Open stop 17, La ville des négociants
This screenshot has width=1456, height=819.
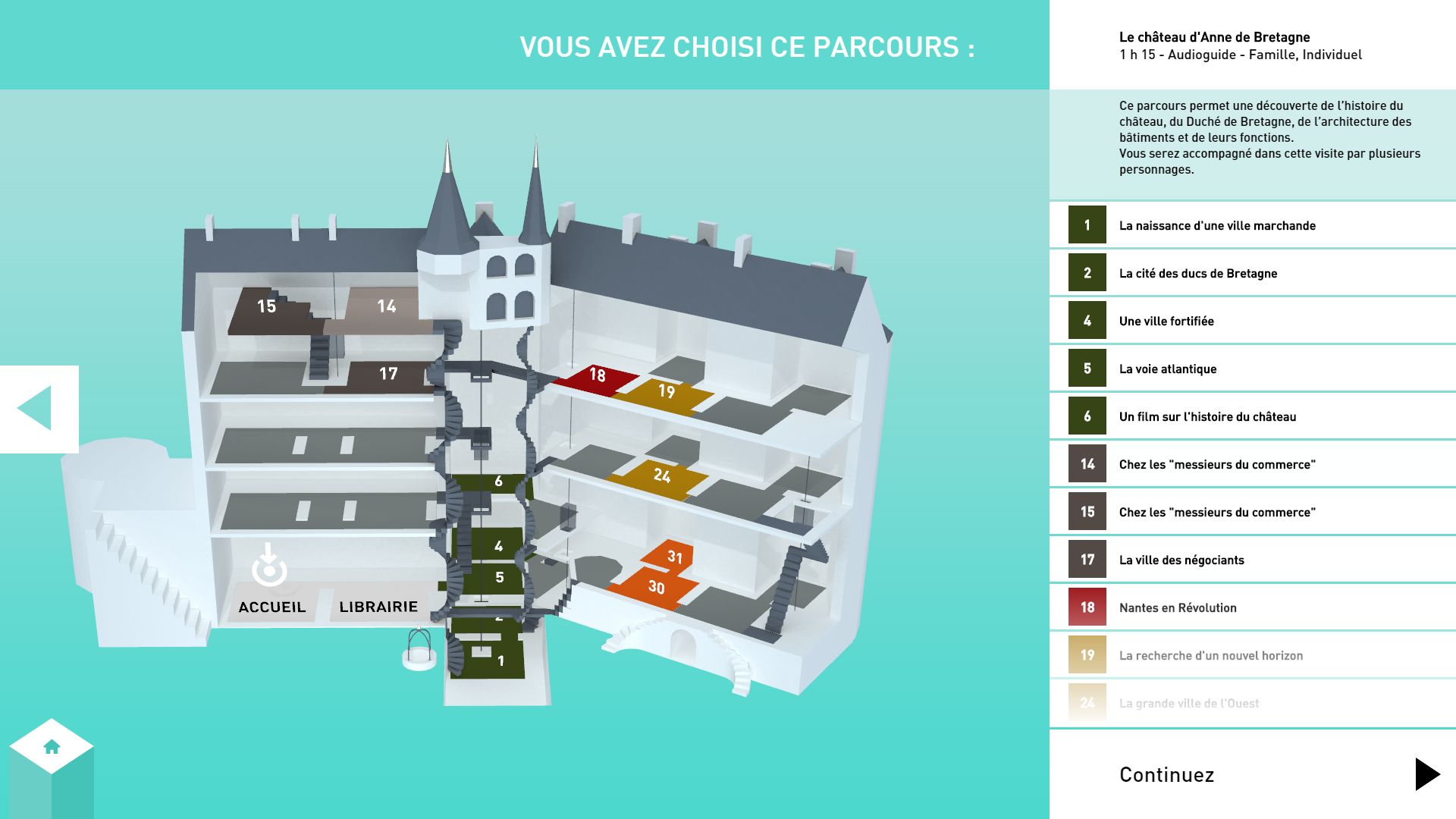pyautogui.click(x=1181, y=560)
